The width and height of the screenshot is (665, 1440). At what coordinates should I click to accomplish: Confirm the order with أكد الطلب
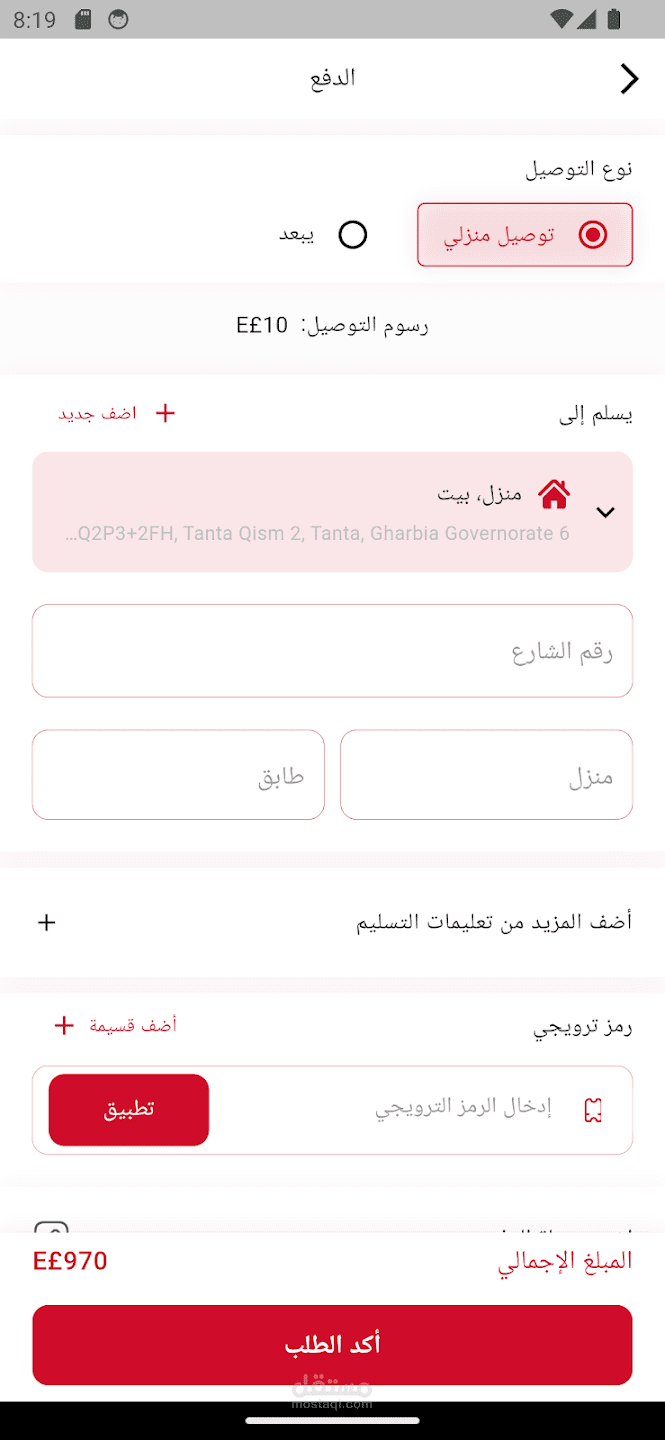coord(332,1345)
